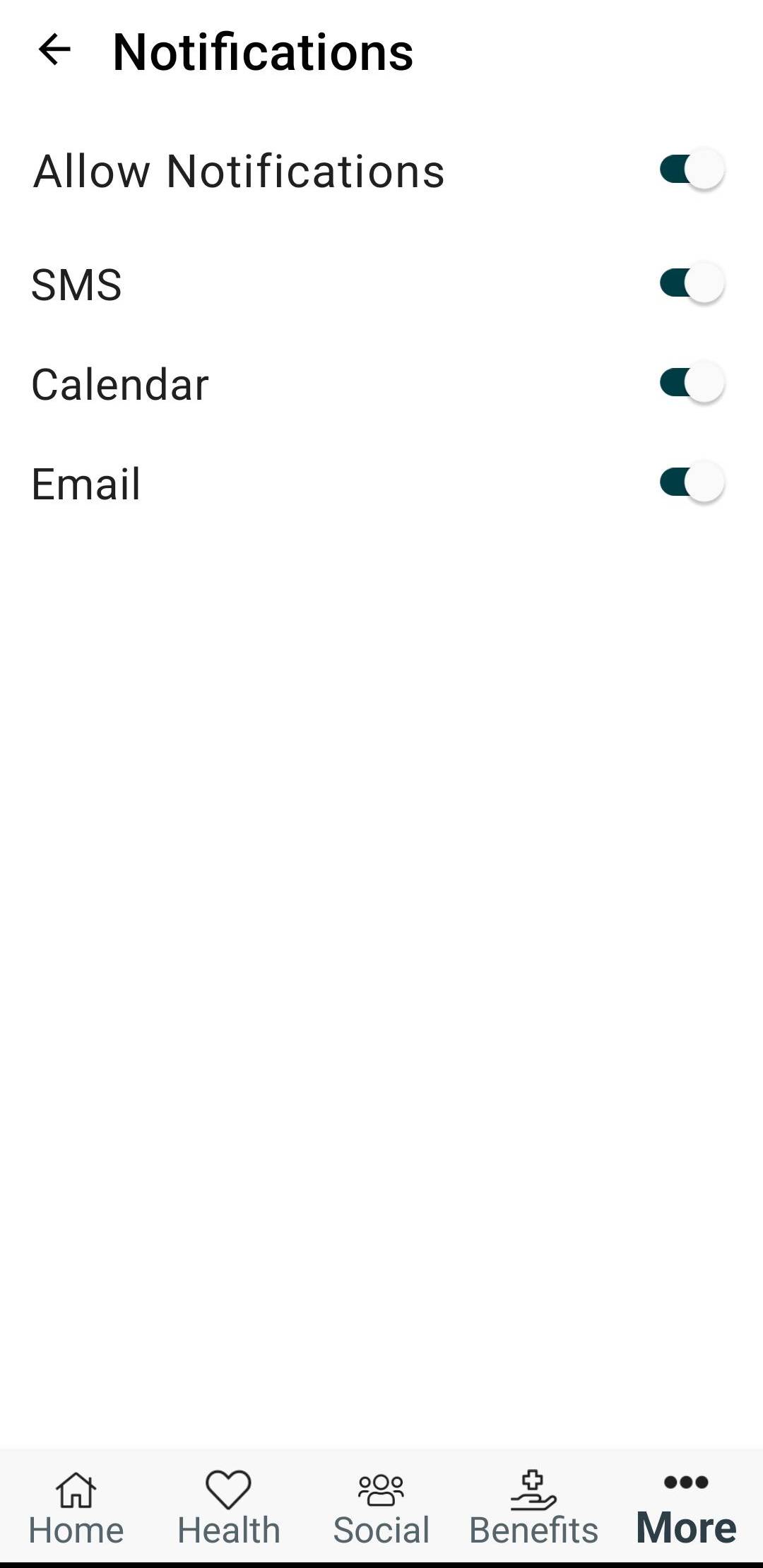Disable Email notifications
The height and width of the screenshot is (1568, 763).
tap(691, 481)
